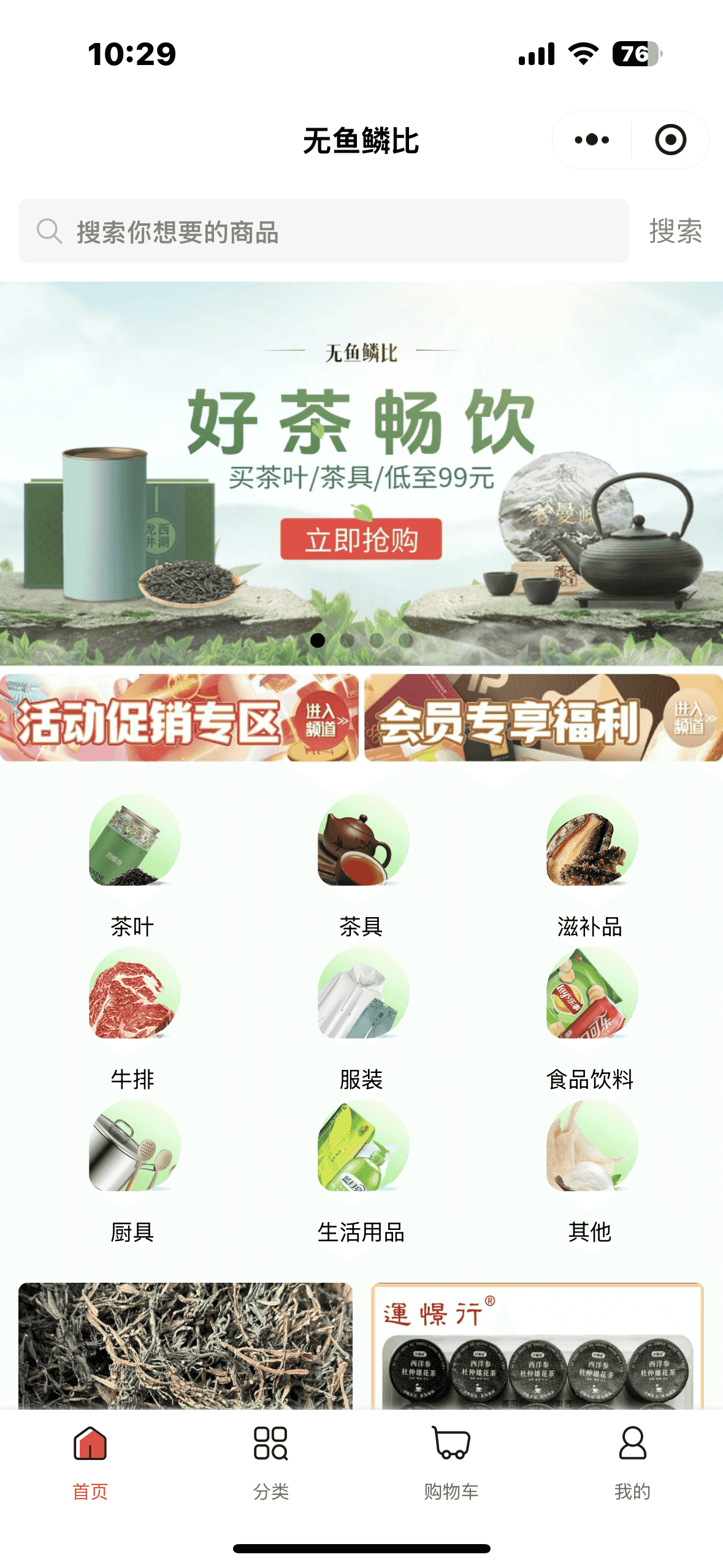Open the 购物车 tab
The height and width of the screenshot is (1568, 723).
click(x=451, y=1461)
